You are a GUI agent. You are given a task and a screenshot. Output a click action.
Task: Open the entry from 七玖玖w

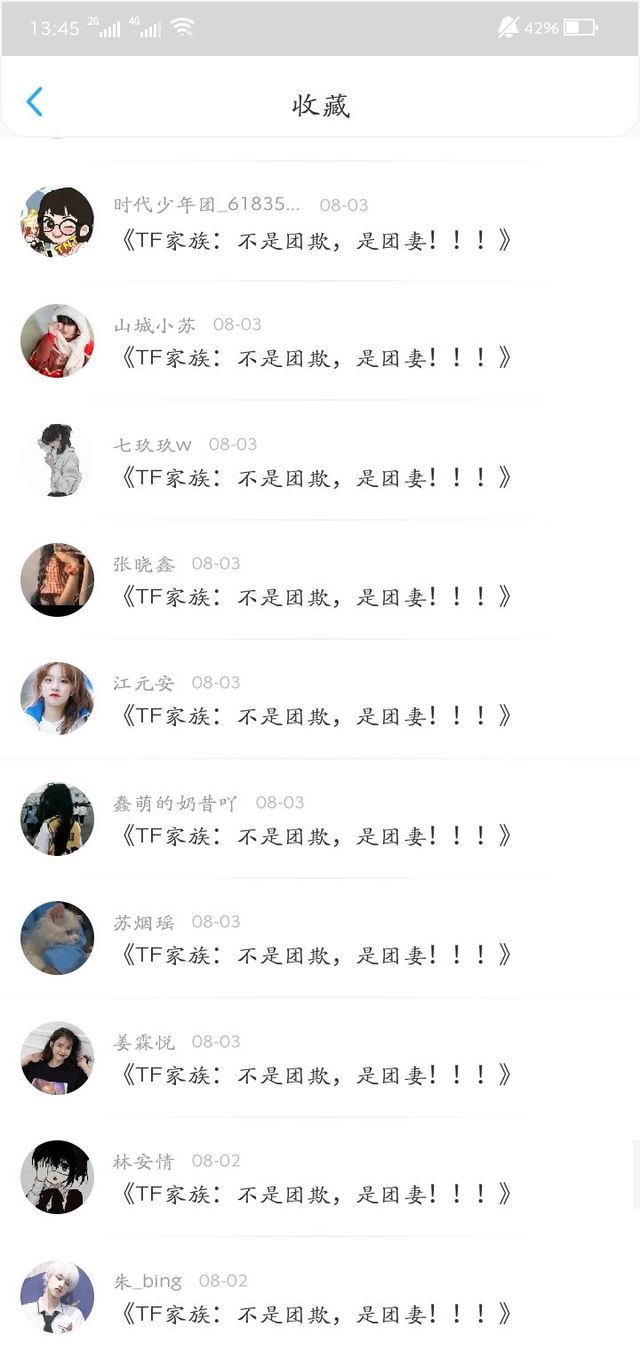click(x=315, y=477)
